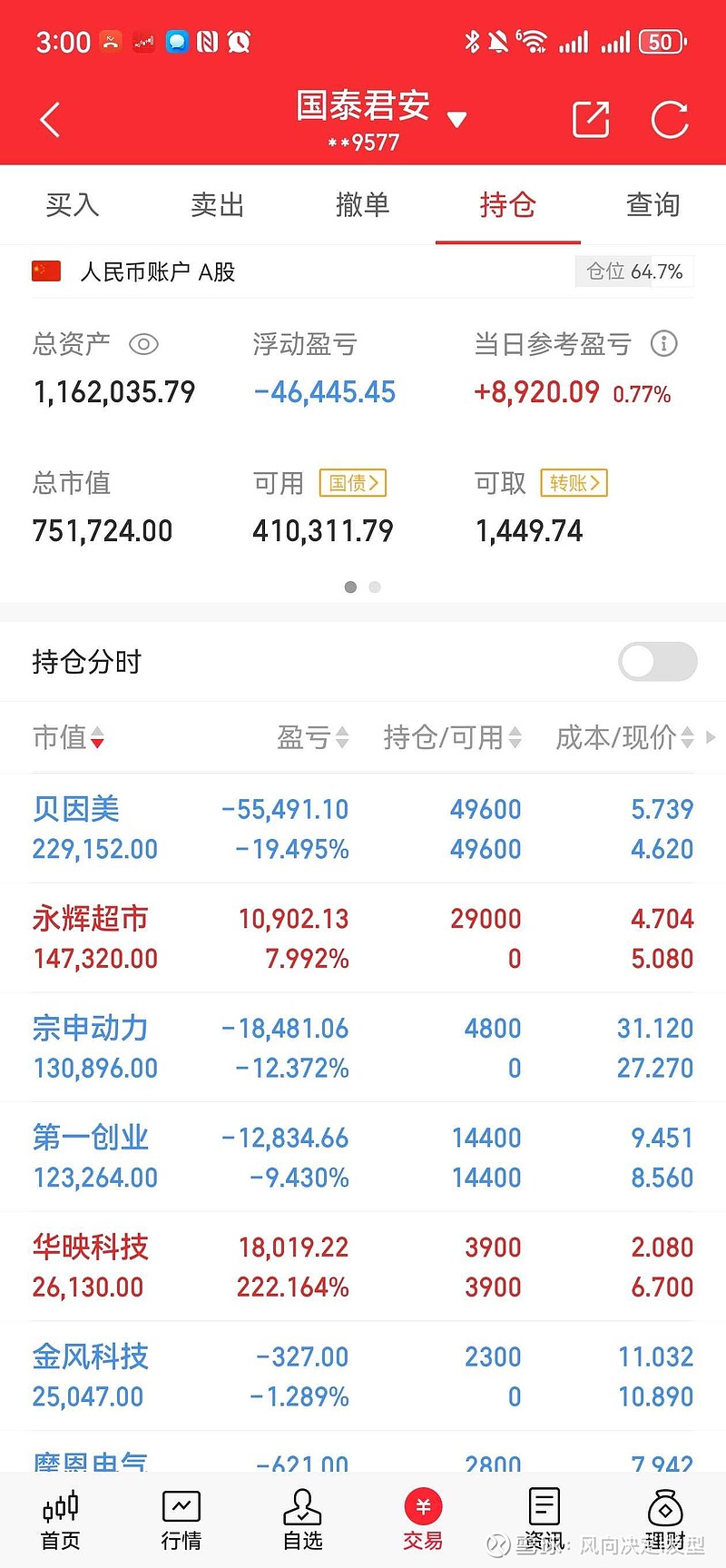Switch to the 查询 tab

tap(652, 205)
